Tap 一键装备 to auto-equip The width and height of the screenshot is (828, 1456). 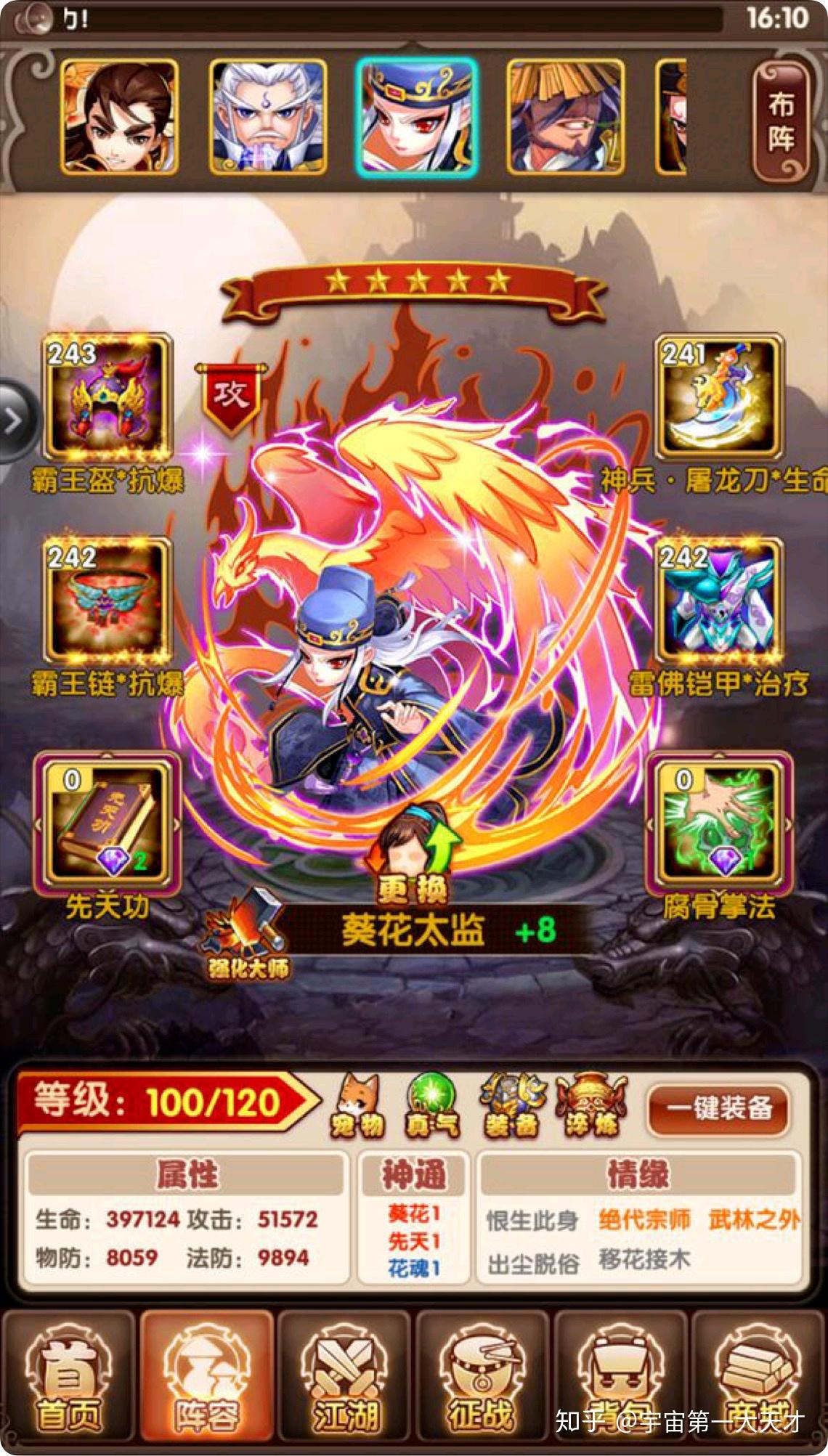(x=718, y=1109)
